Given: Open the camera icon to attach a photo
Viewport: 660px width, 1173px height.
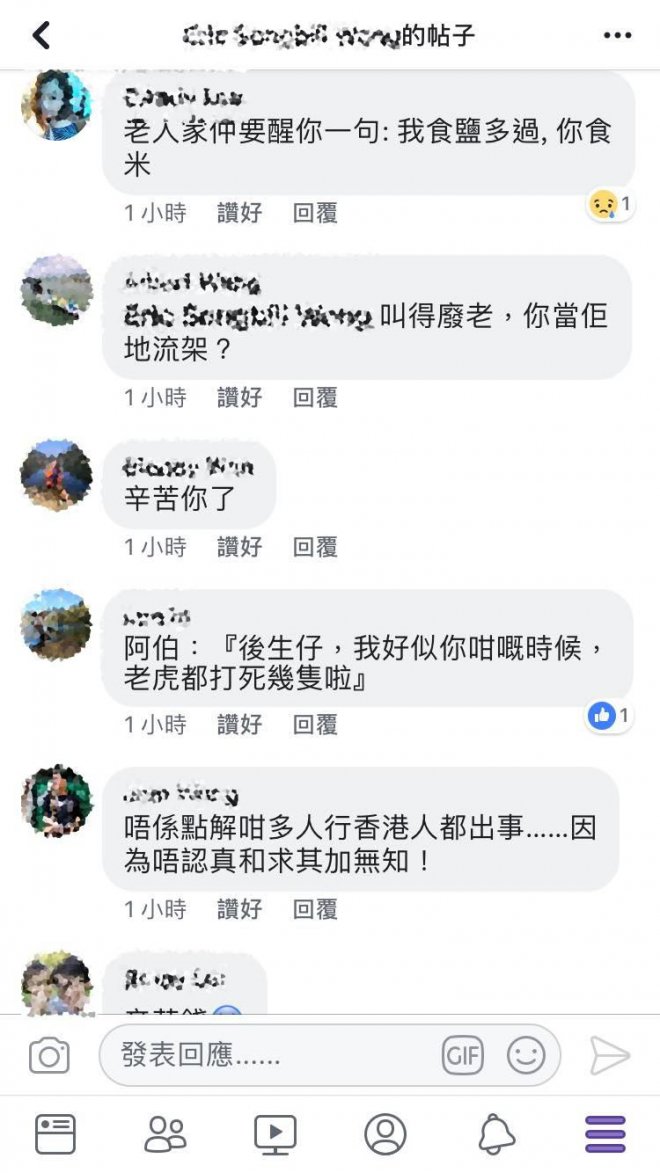Looking at the screenshot, I should pyautogui.click(x=49, y=1055).
